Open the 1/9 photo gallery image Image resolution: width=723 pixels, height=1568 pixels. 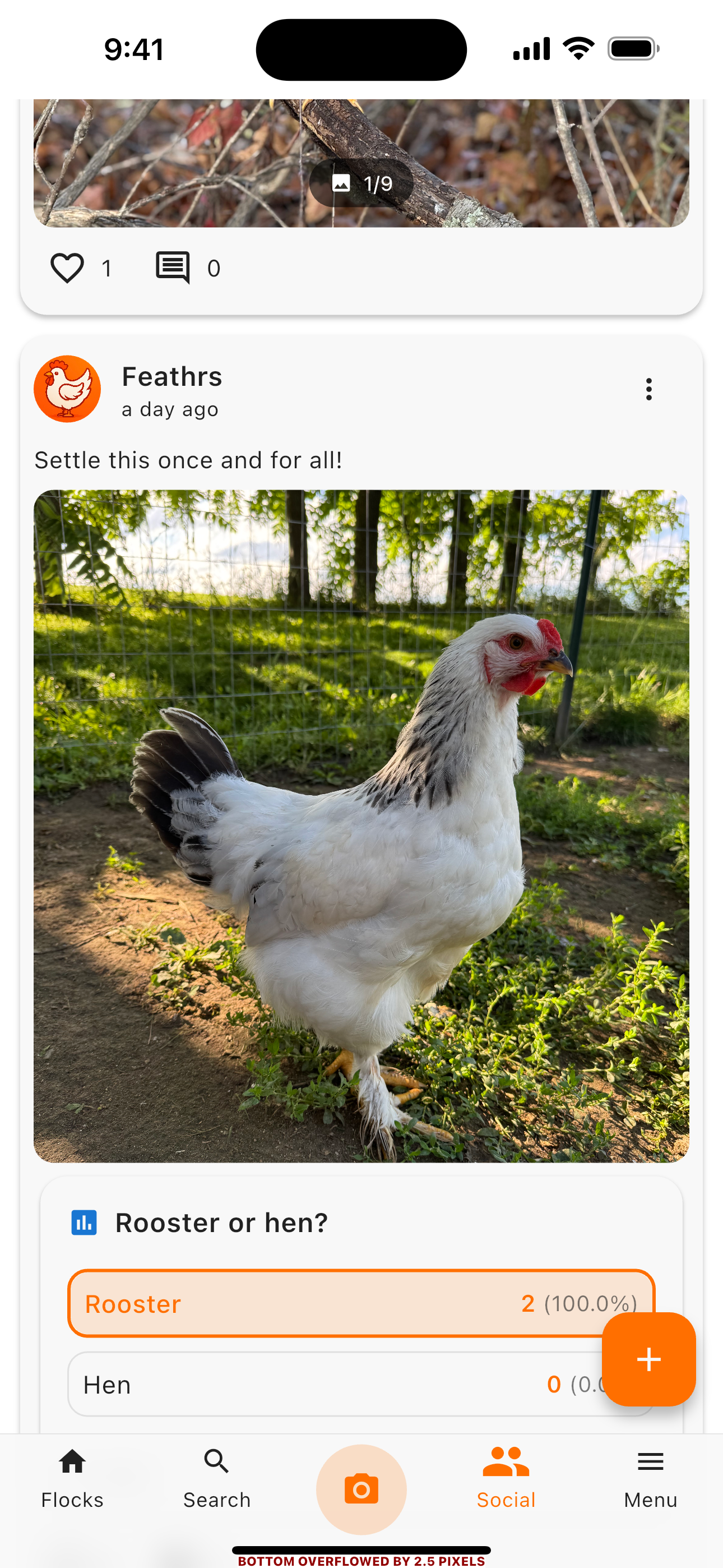[x=361, y=163]
